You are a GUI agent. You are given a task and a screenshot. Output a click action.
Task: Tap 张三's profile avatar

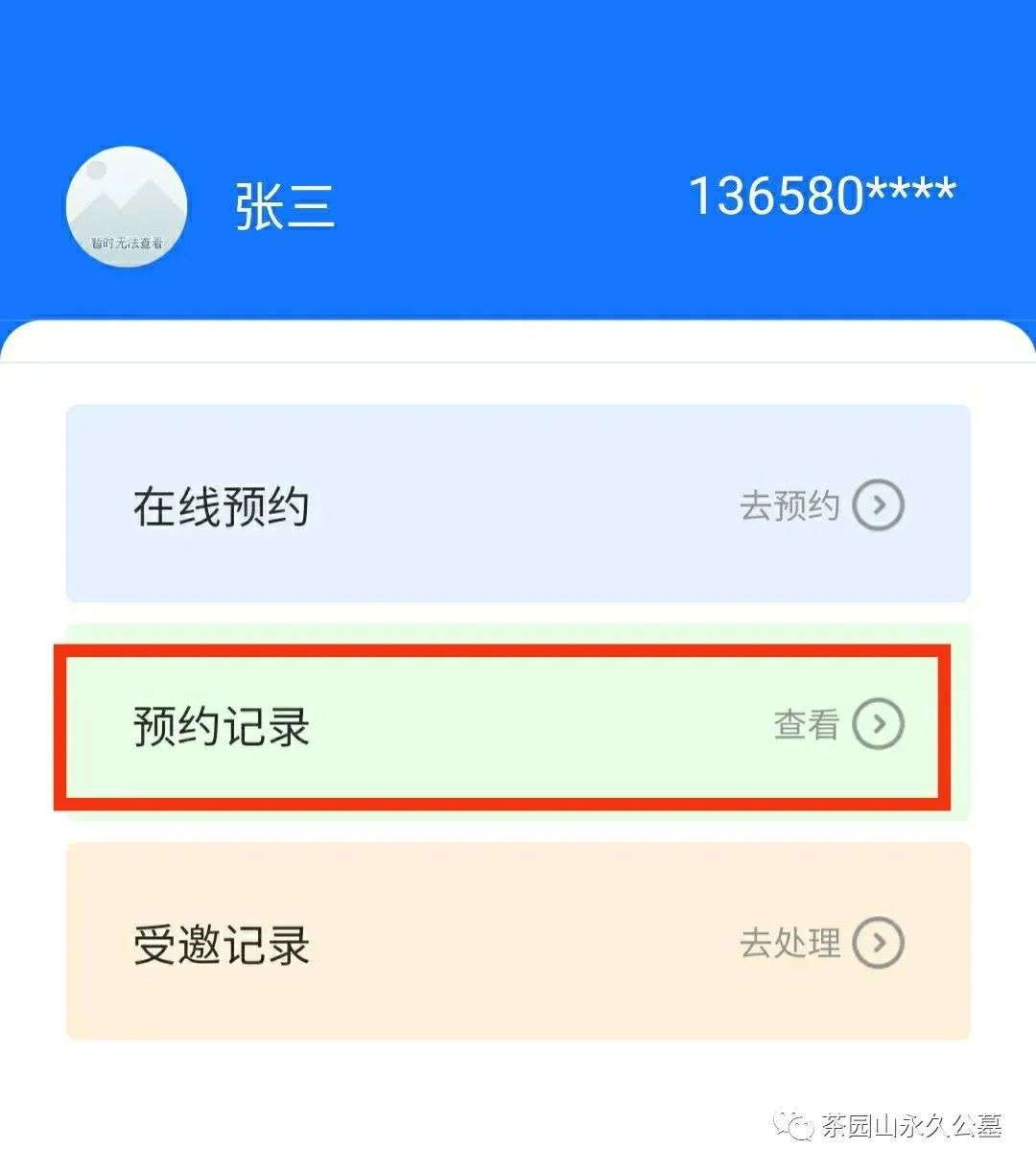tap(127, 206)
